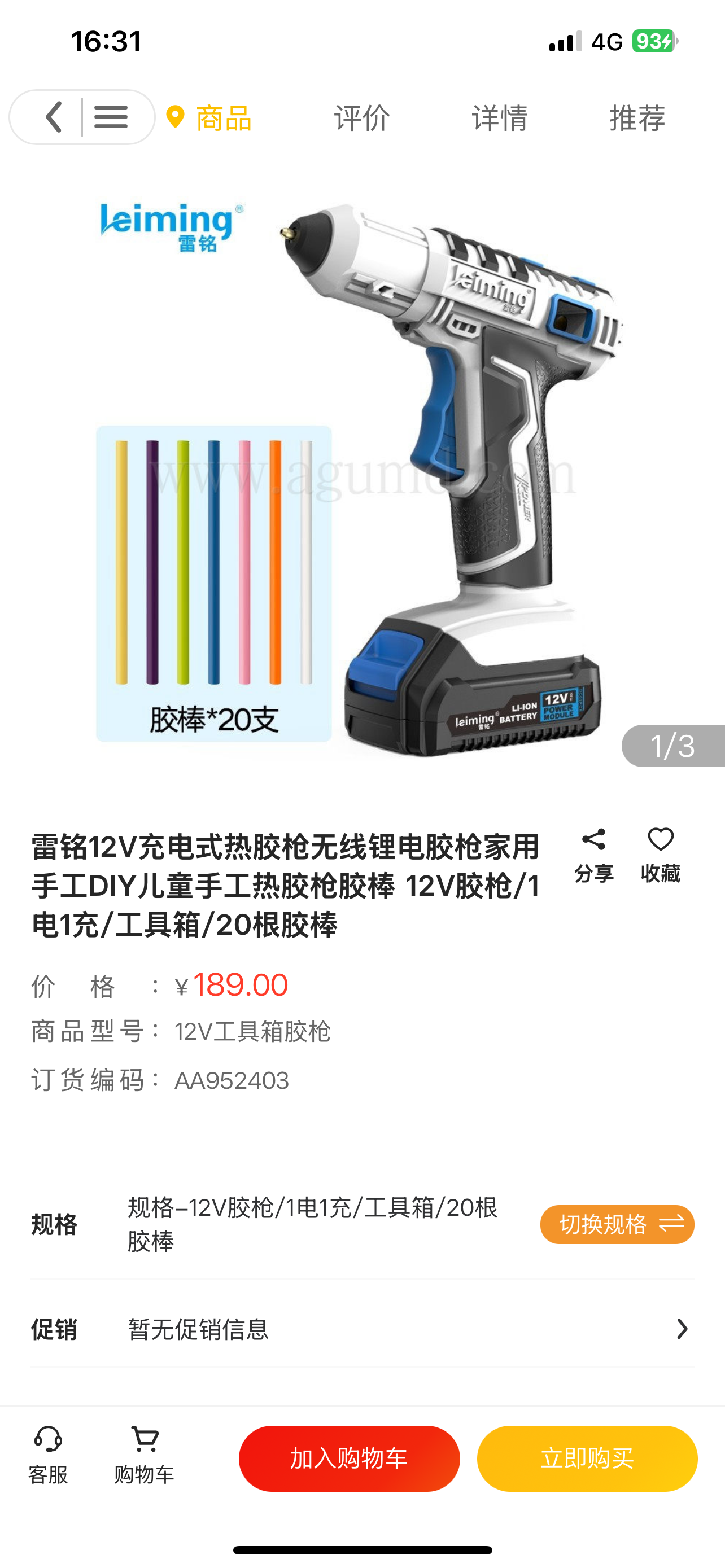Add product to favorites with 收藏
This screenshot has width=725, height=1568.
click(x=661, y=855)
